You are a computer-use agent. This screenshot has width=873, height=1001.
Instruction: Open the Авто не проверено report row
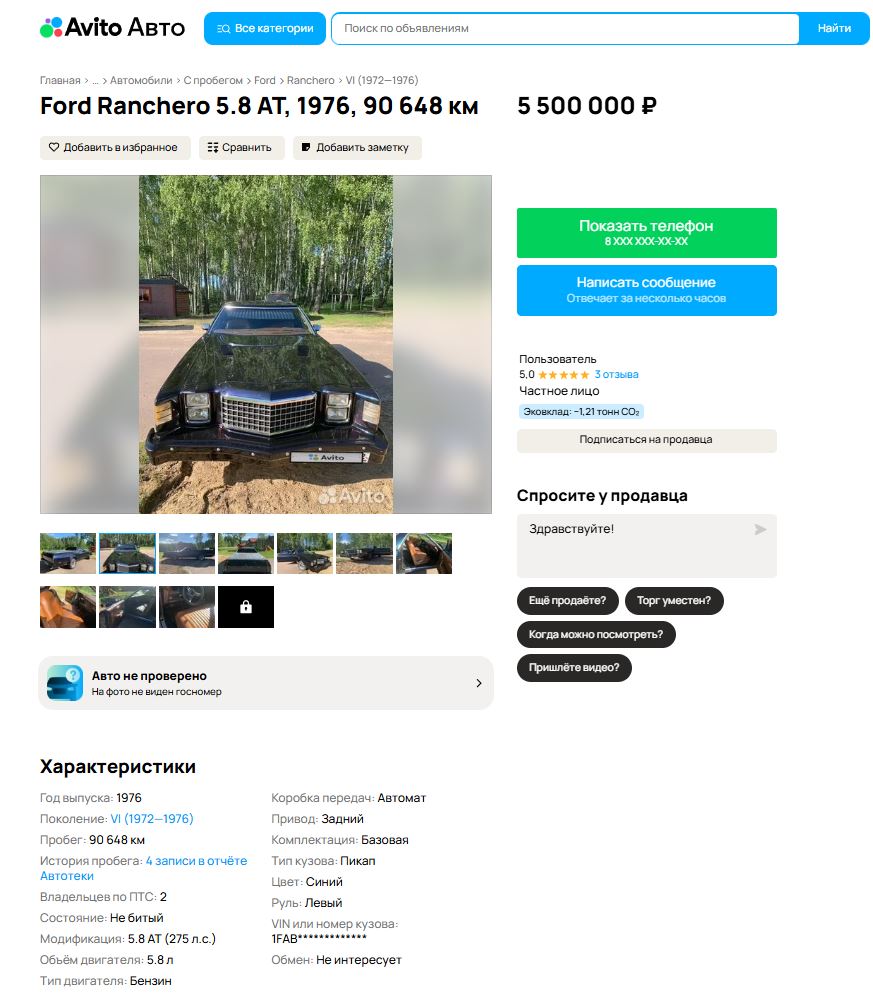click(x=265, y=683)
